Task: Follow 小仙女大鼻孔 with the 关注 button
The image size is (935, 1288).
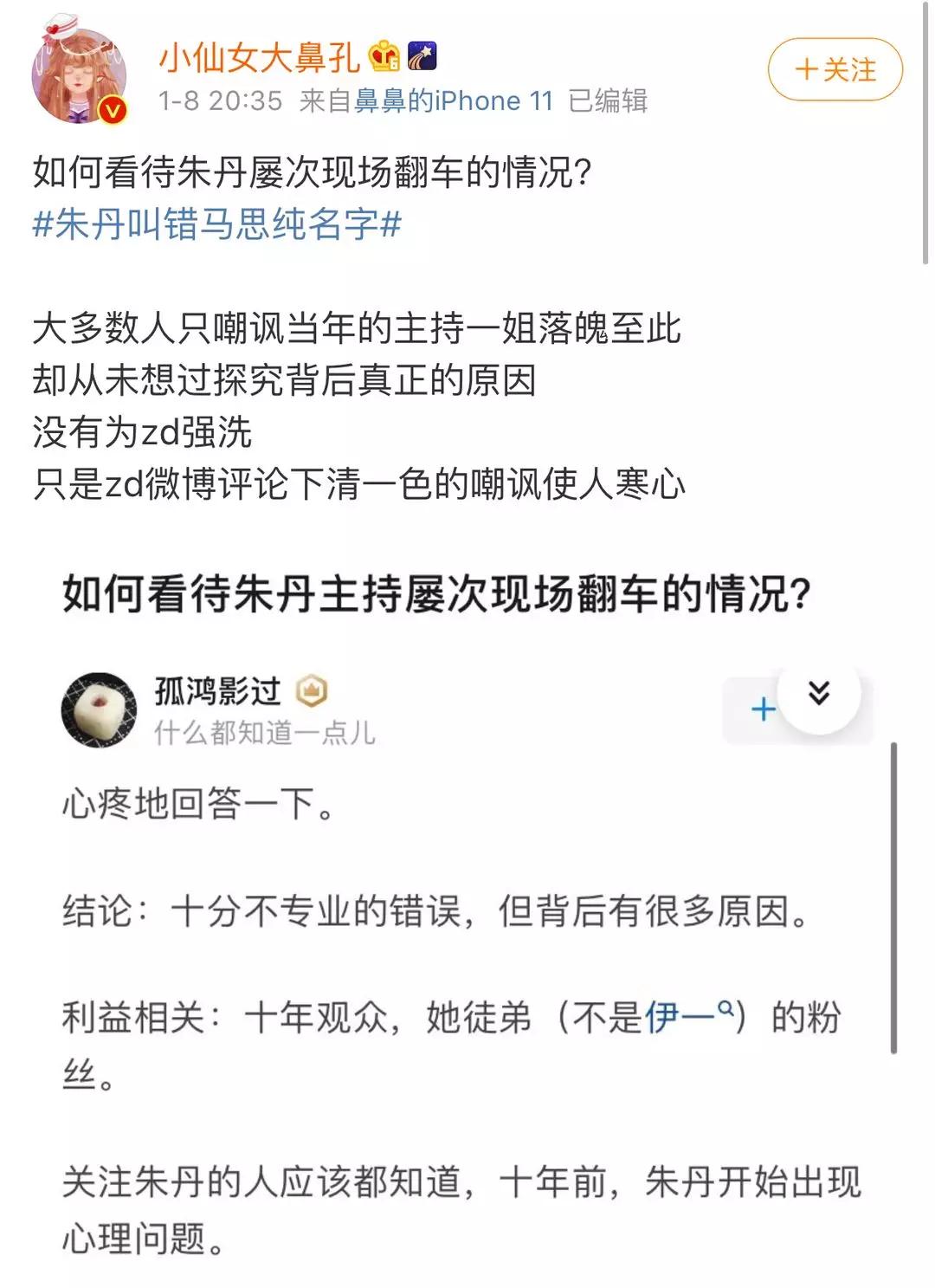Action: click(835, 69)
